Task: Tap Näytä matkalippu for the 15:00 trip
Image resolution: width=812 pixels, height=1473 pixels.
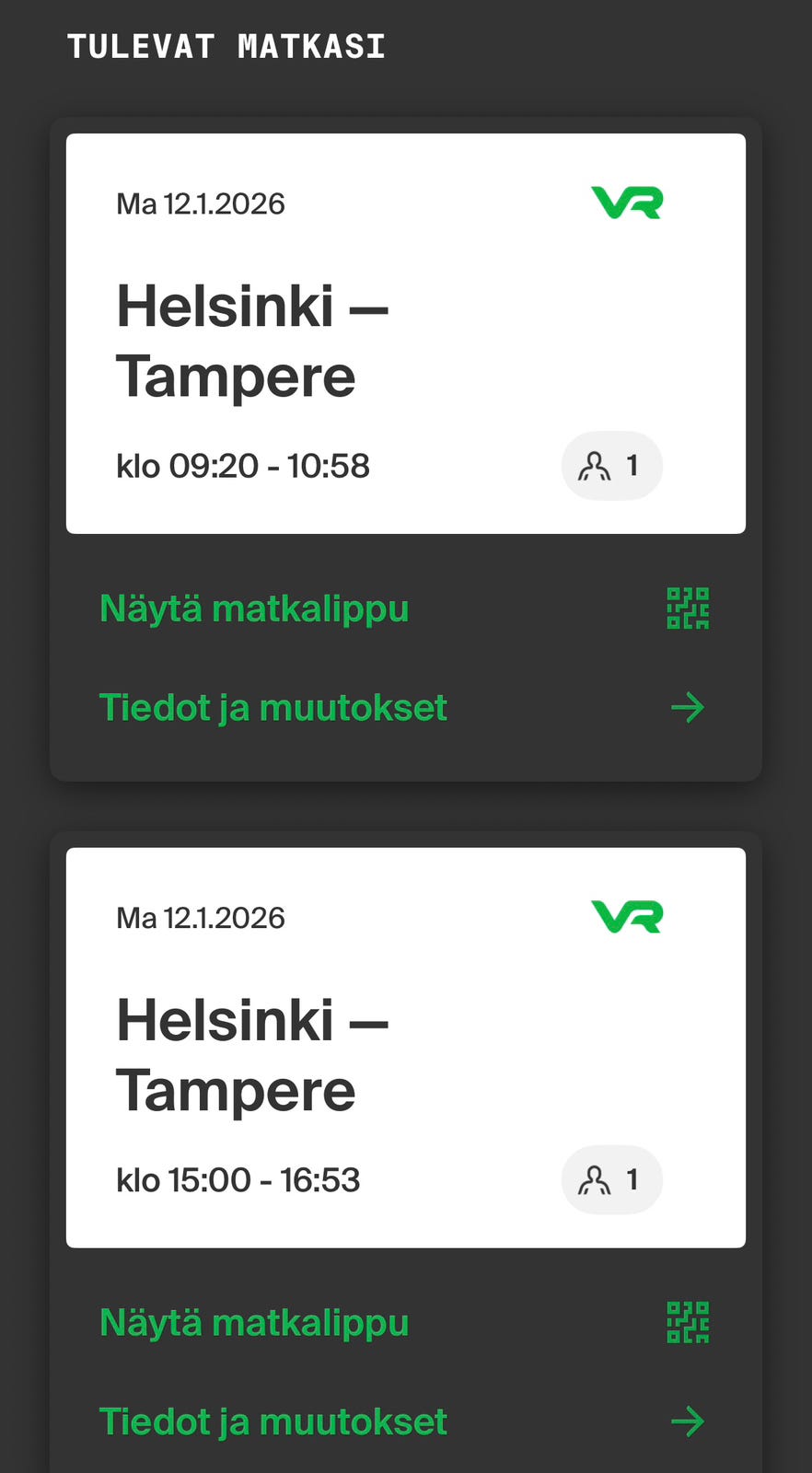Action: coord(405,1323)
